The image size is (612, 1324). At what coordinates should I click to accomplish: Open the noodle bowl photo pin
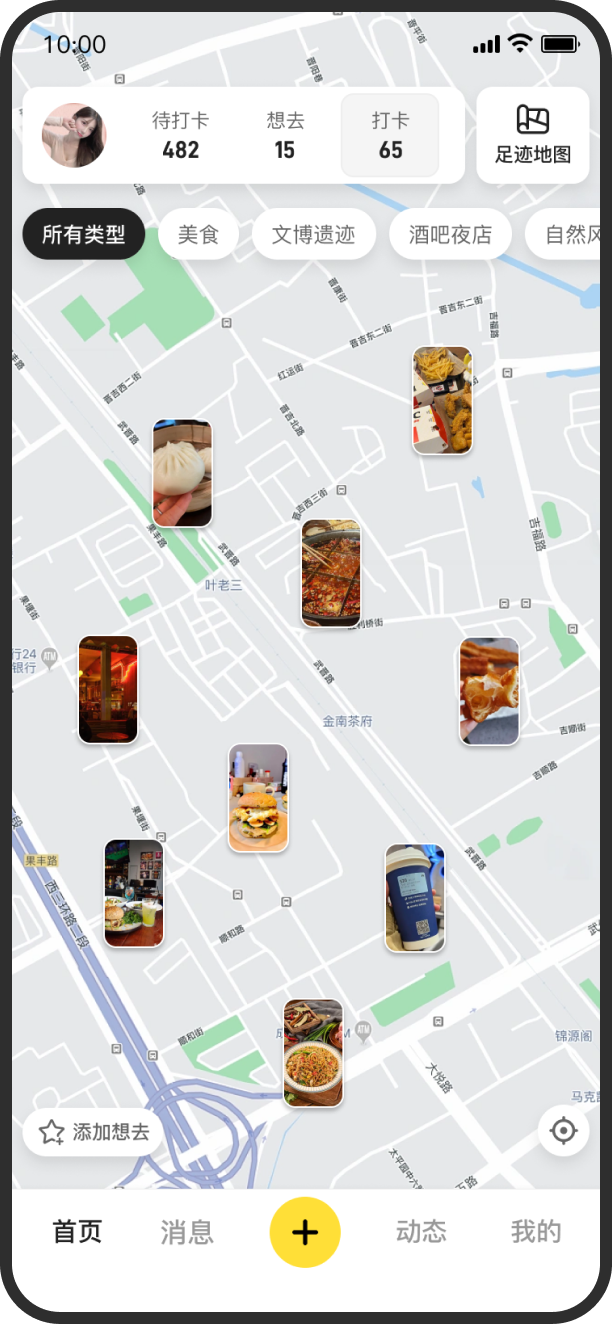coord(313,1053)
